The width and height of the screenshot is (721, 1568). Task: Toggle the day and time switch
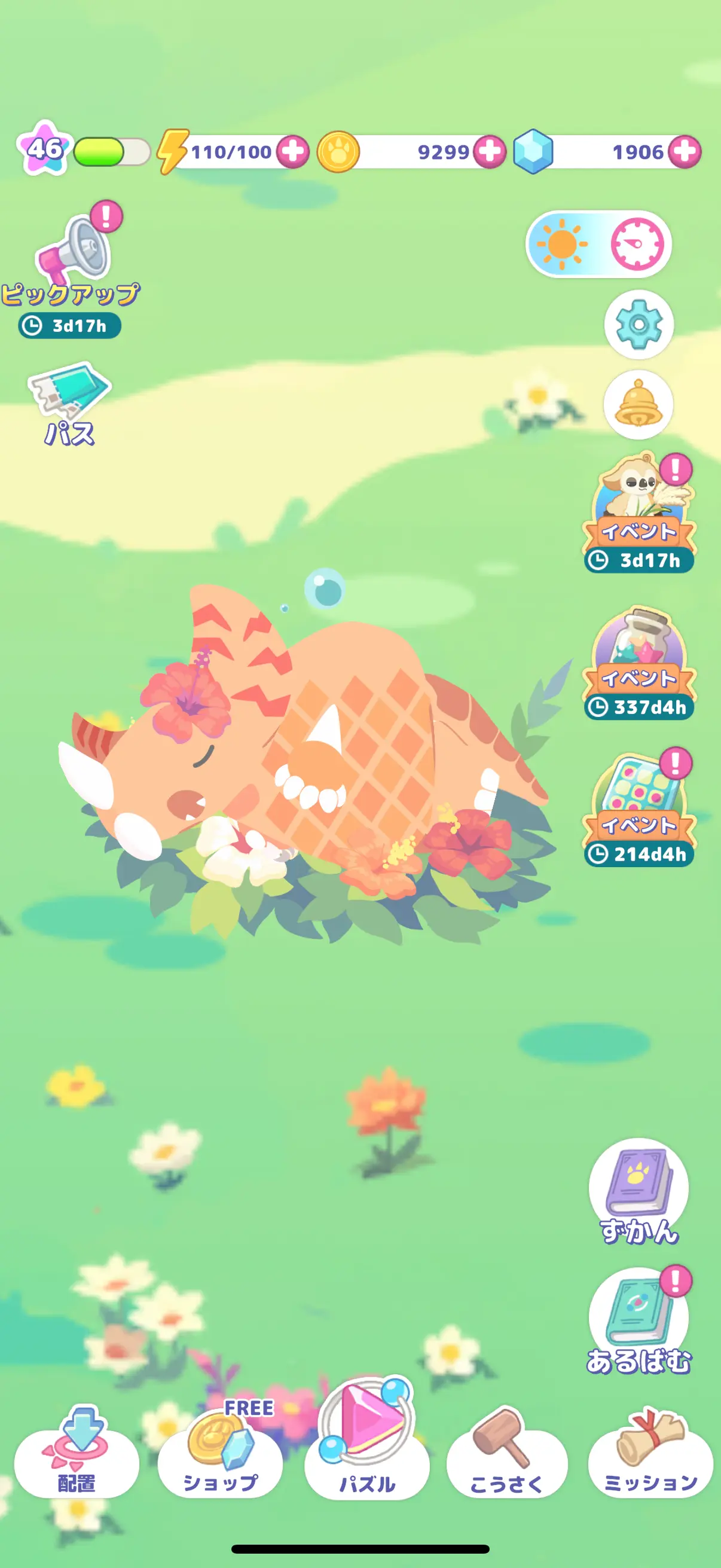[x=598, y=244]
